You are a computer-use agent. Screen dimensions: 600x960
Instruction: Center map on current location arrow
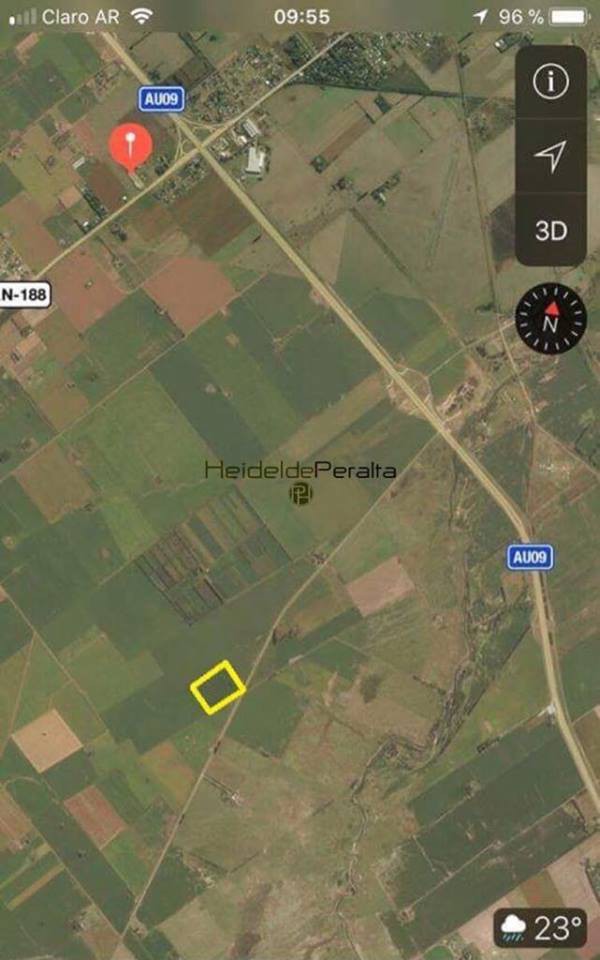pos(550,156)
